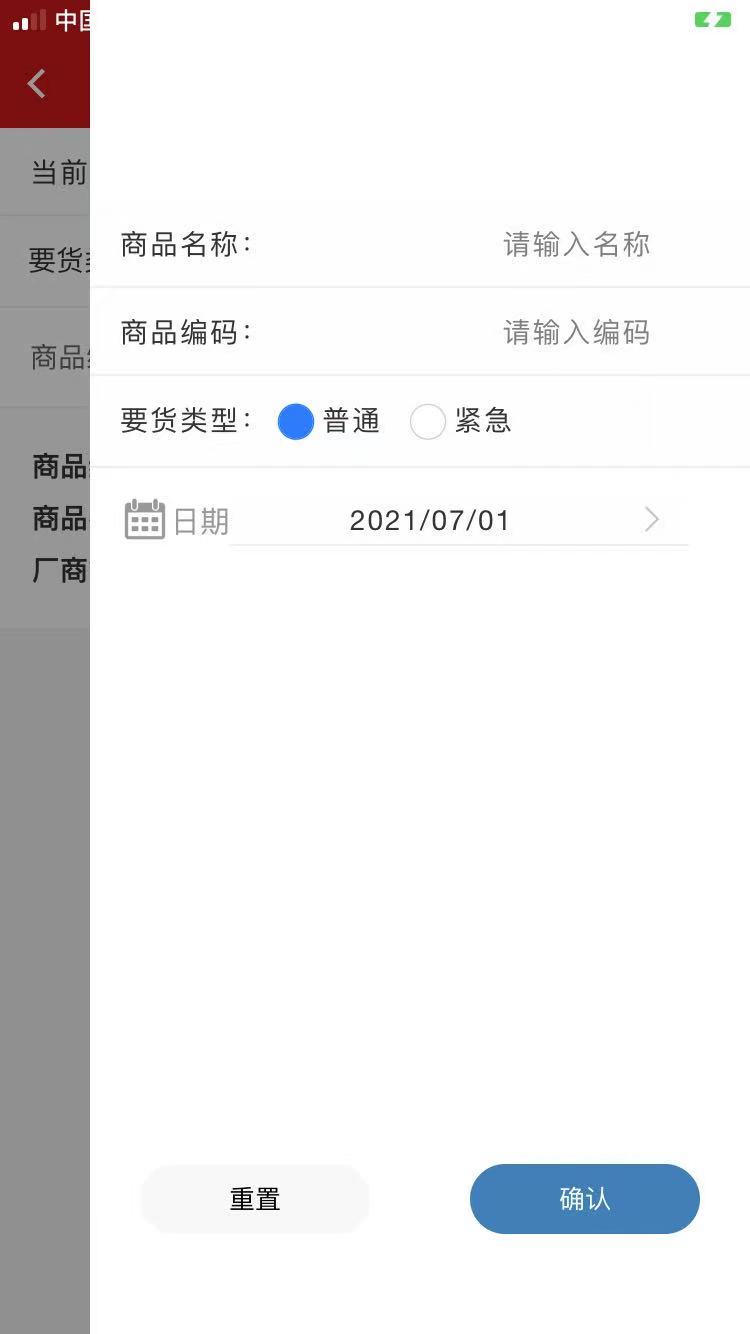Enter a product name in 请输入名称

click(x=576, y=244)
